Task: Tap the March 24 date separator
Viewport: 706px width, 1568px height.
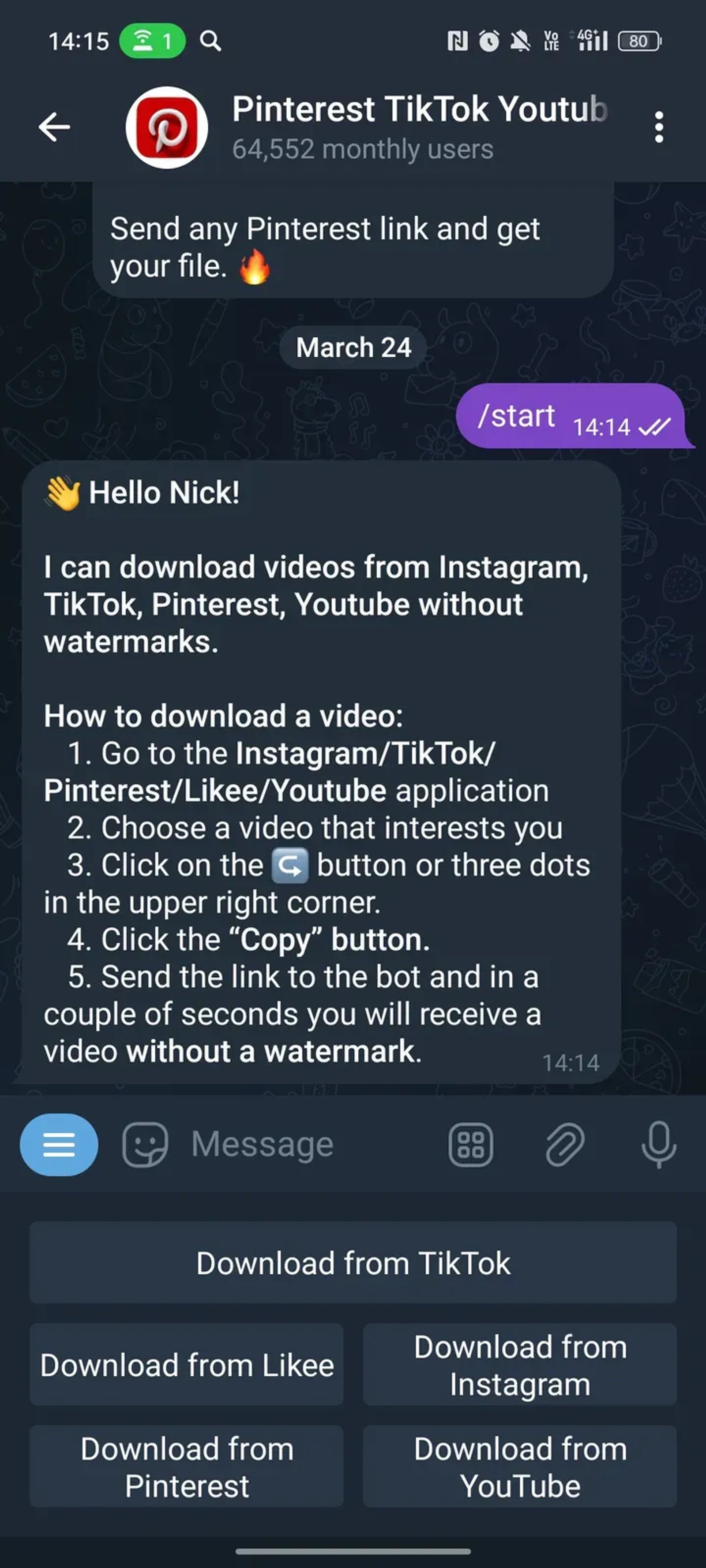Action: click(x=353, y=347)
